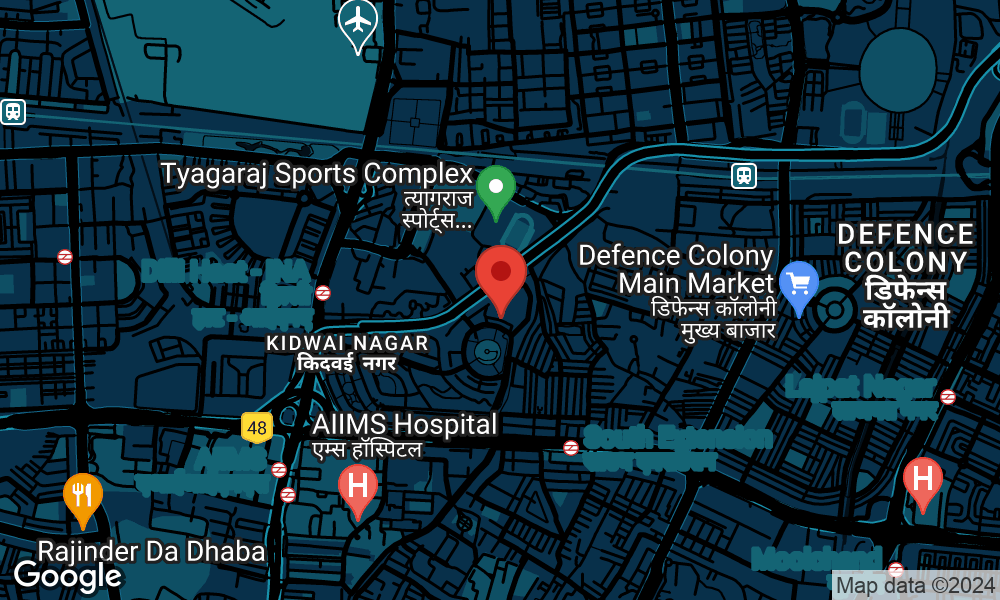Viewport: 1000px width, 600px height.
Task: Tap the hospital pin near Lajpat Nagar
Action: pos(922,479)
